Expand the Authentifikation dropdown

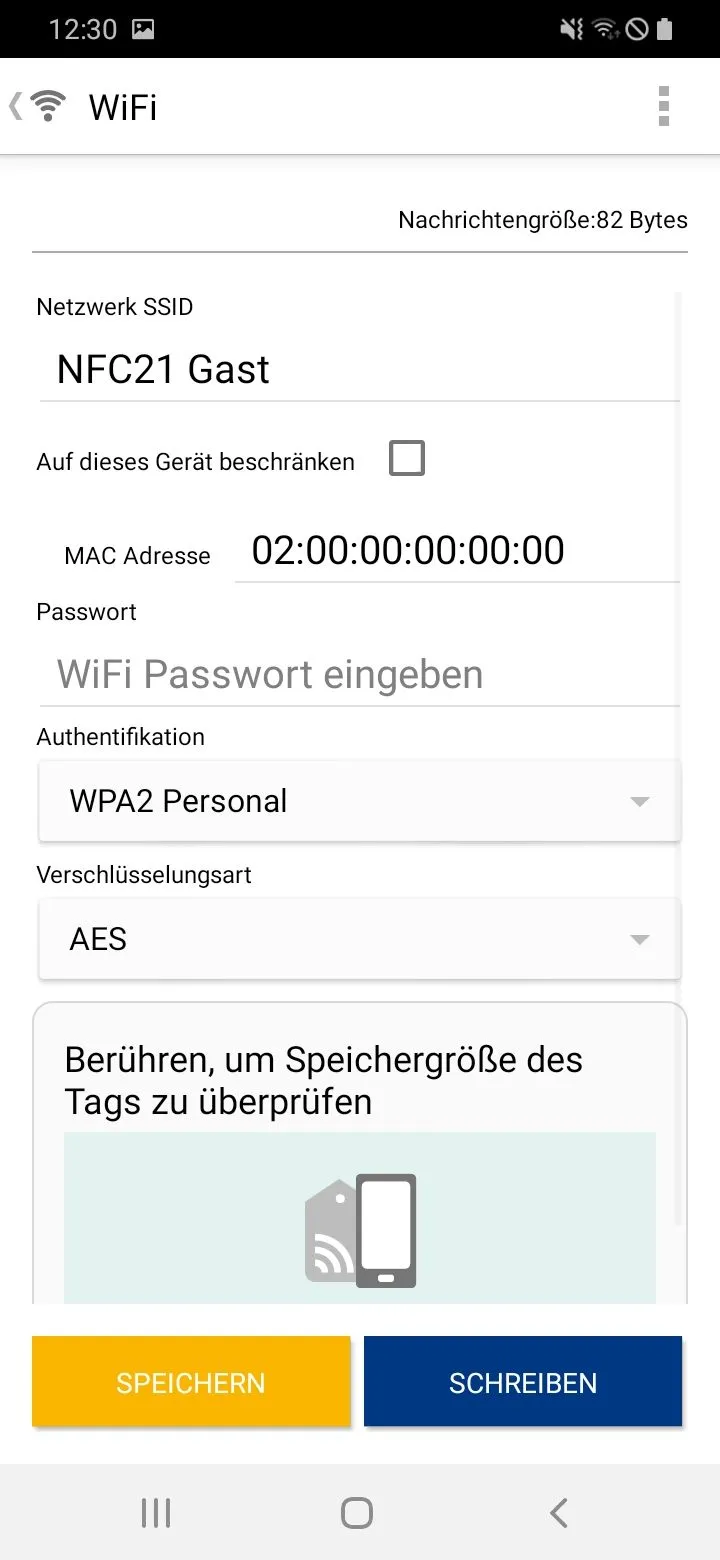(x=359, y=801)
